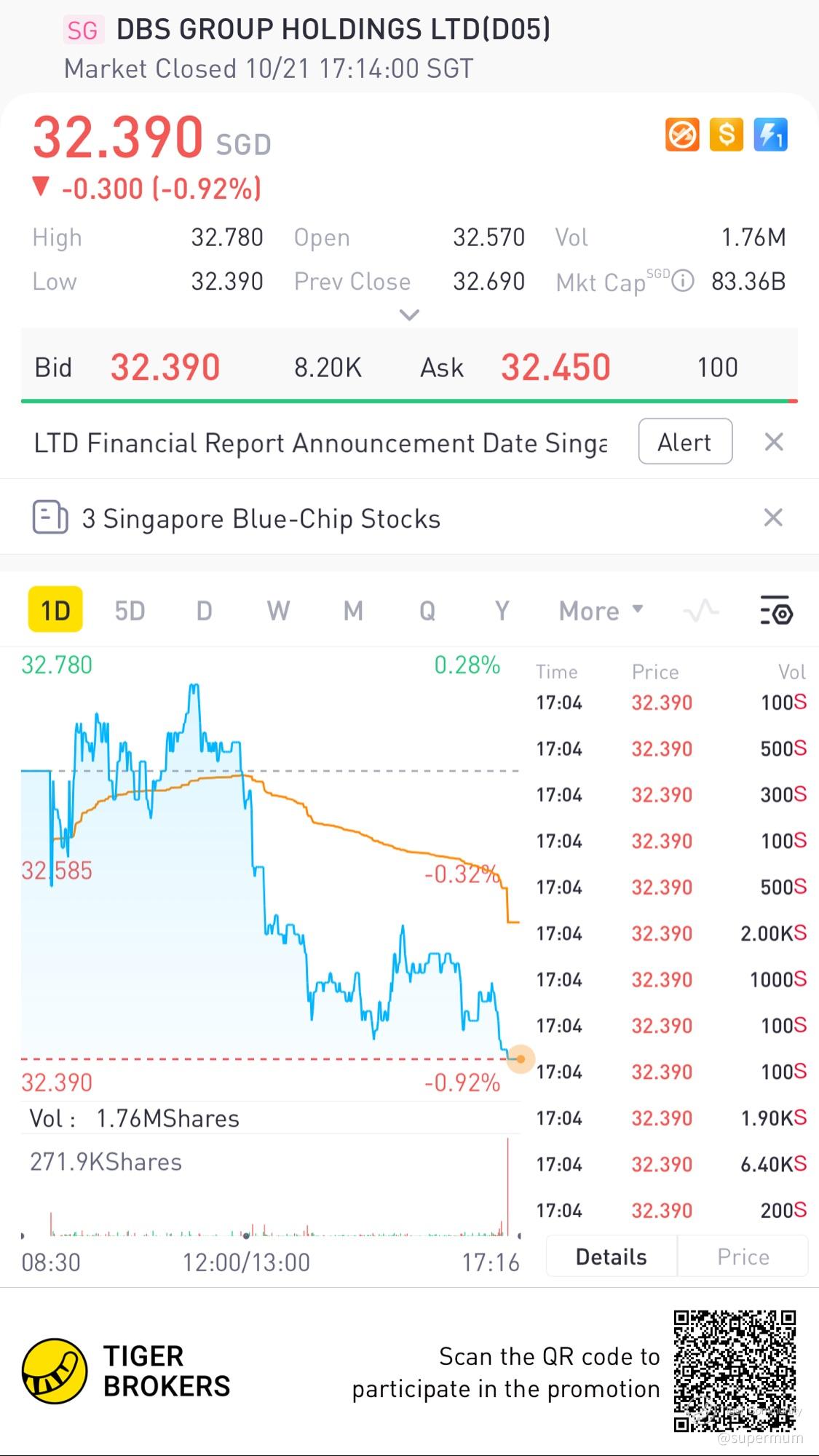
Task: Open the More timeframe dropdown
Action: pos(601,611)
